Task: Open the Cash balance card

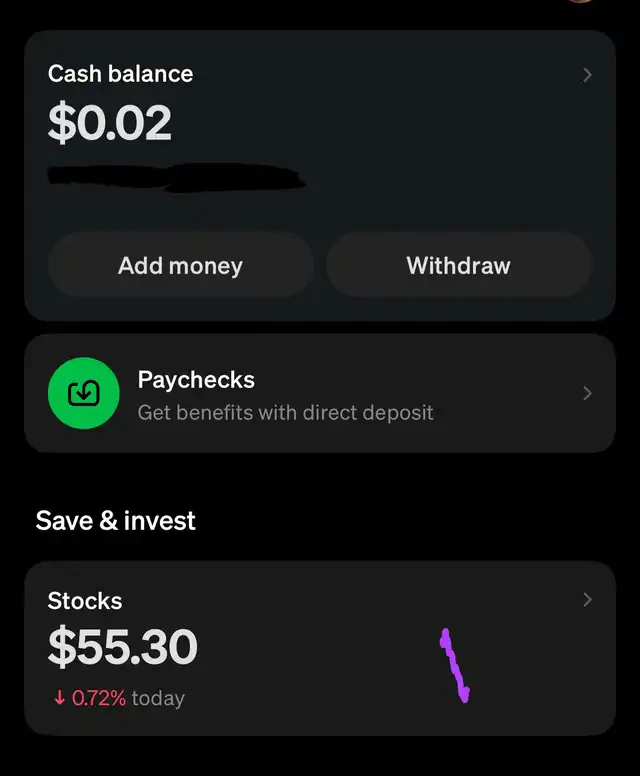Action: 320,100
